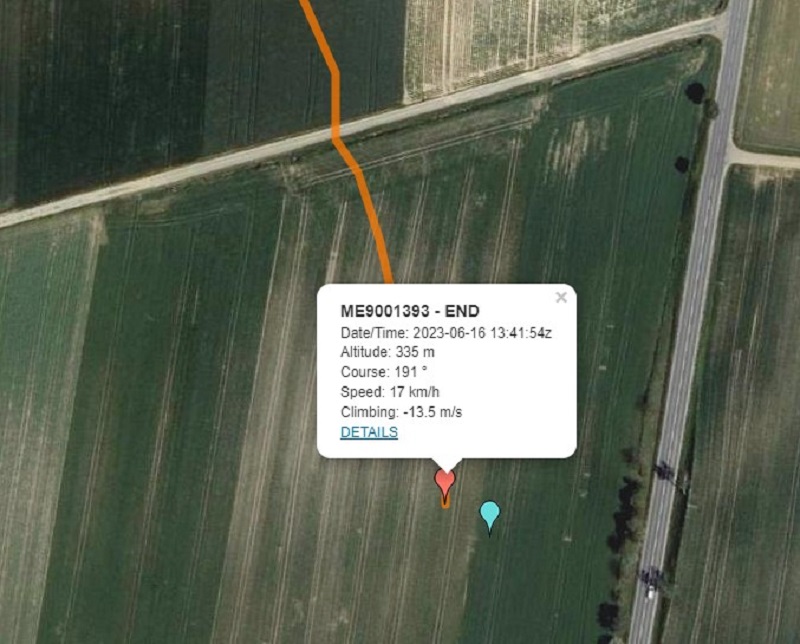Tap the red END position marker

(x=445, y=482)
